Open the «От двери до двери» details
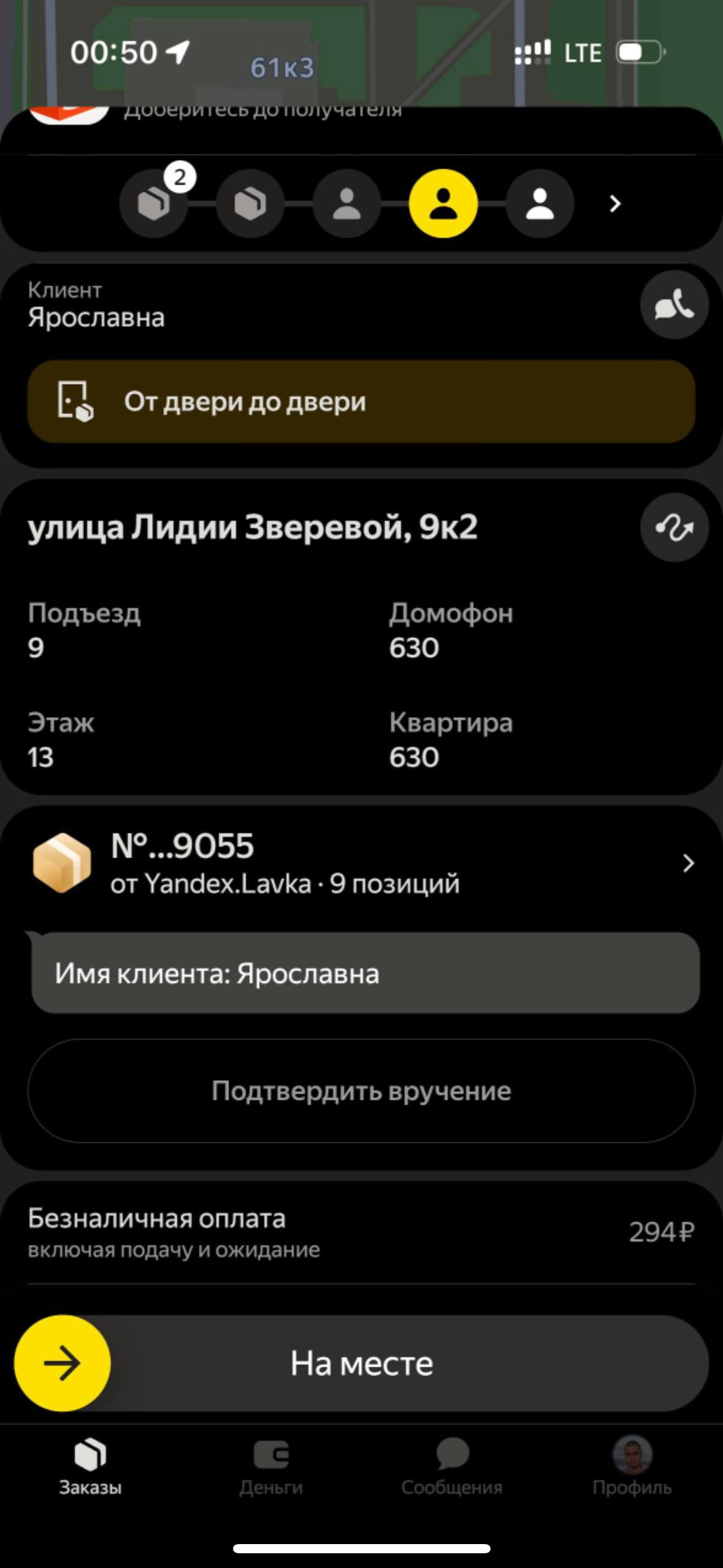723x1568 pixels. coord(361,402)
